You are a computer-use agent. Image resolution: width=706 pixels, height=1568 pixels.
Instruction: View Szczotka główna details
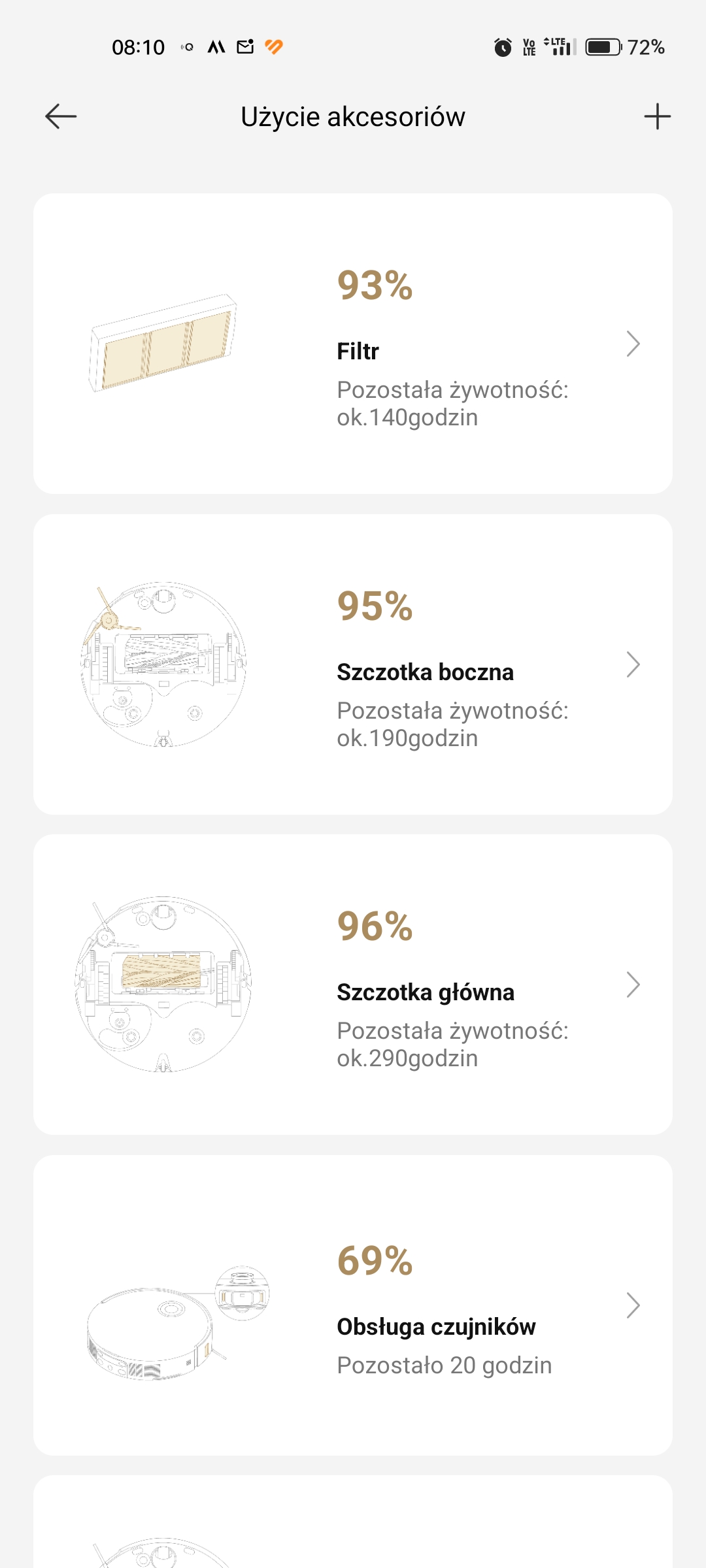[353, 985]
